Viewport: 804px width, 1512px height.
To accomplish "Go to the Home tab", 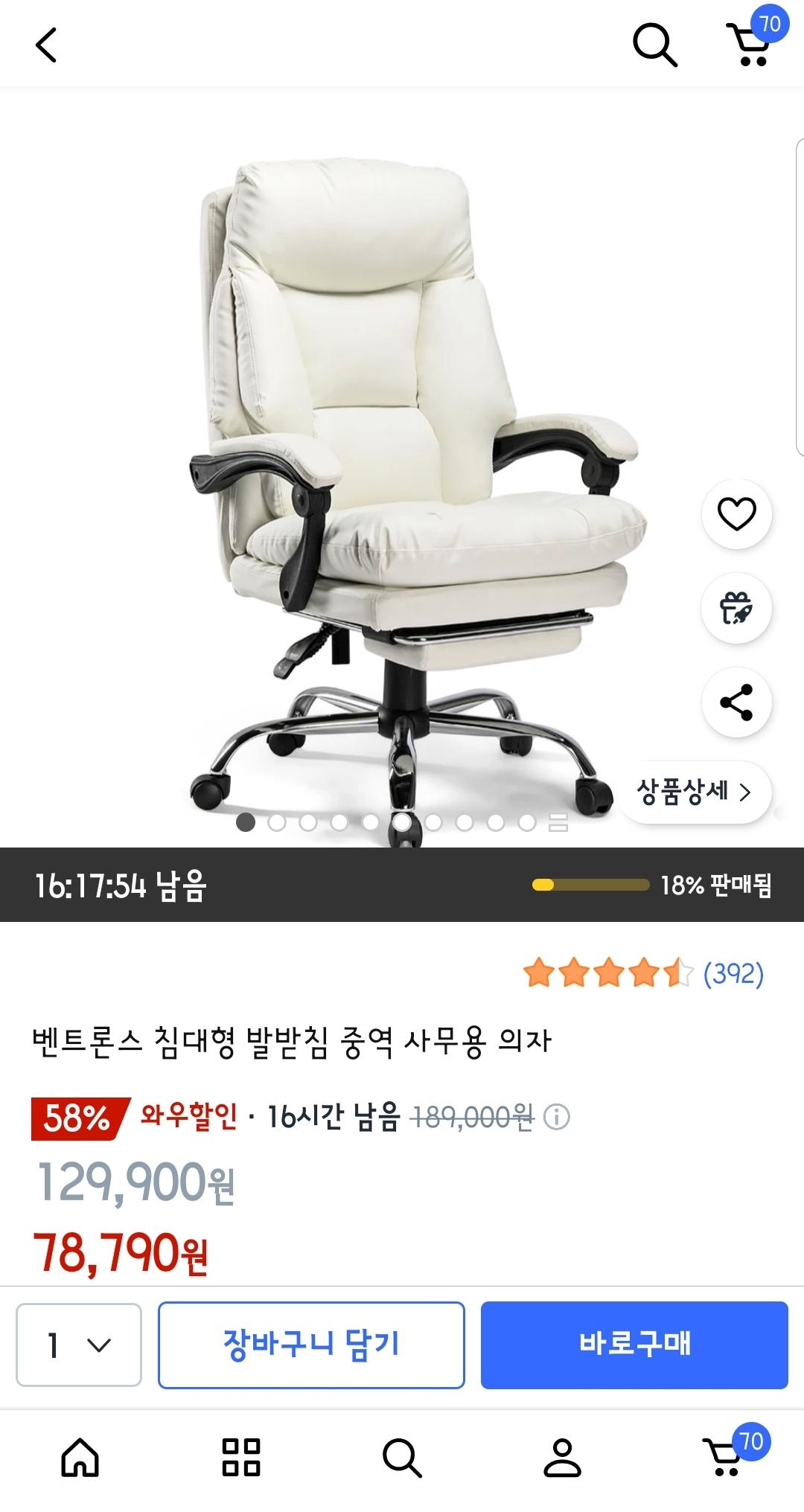I will click(80, 1457).
